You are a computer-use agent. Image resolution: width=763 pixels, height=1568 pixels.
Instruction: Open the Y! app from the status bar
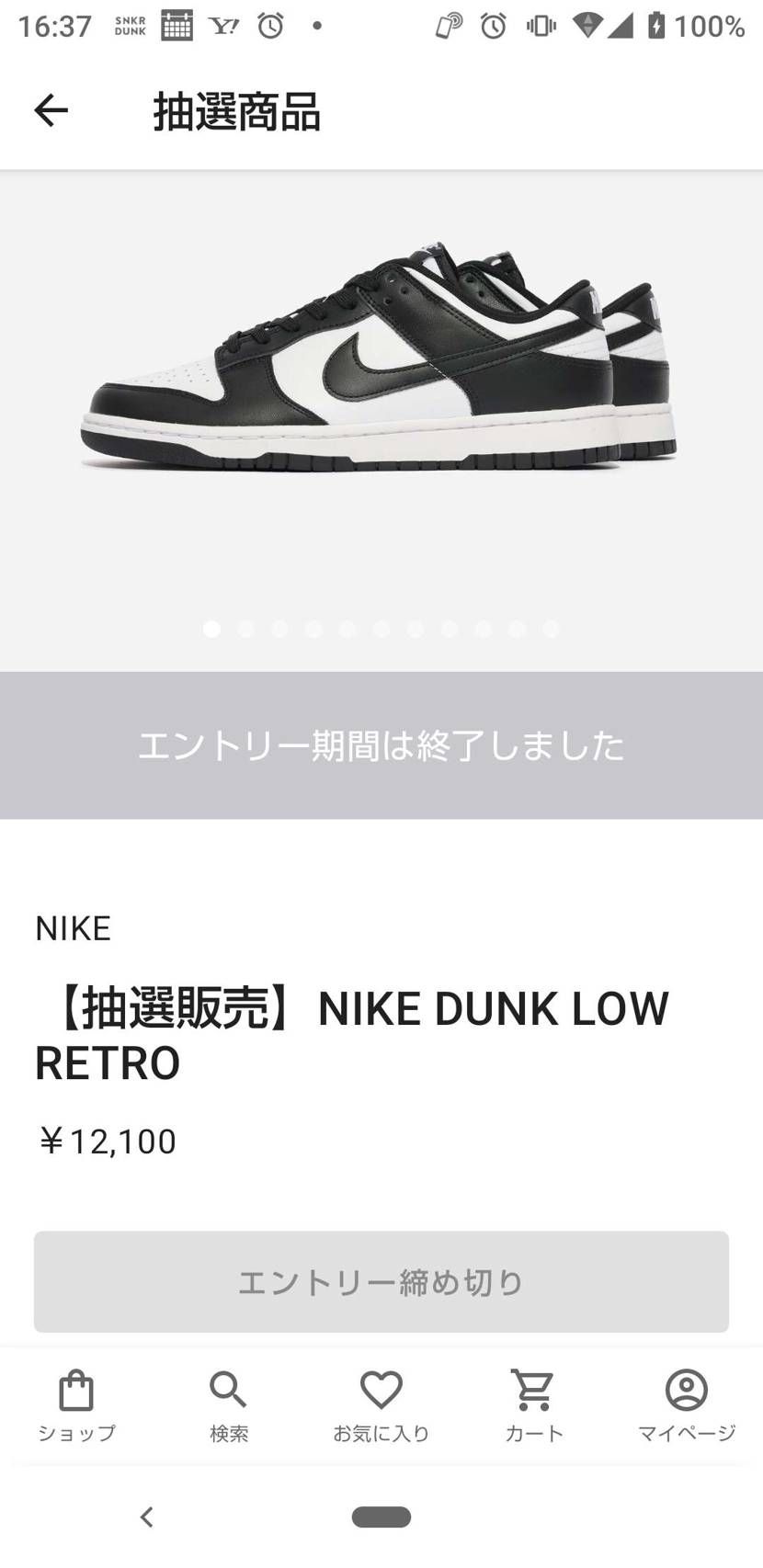pyautogui.click(x=222, y=25)
